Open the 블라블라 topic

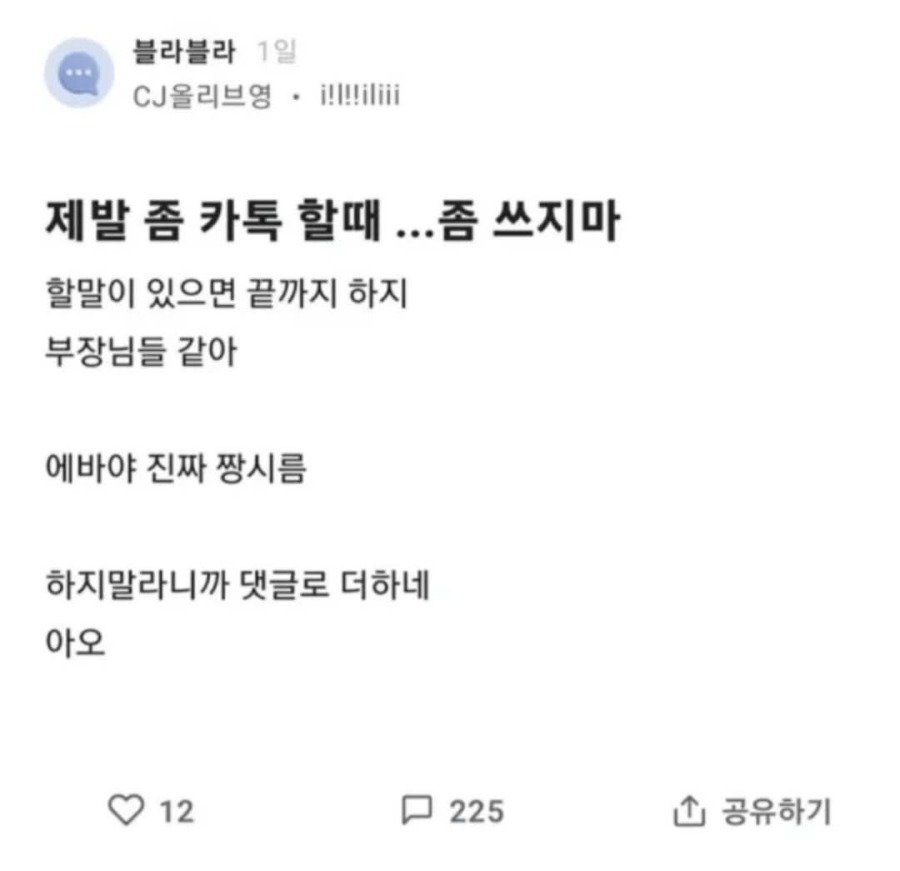coord(185,52)
